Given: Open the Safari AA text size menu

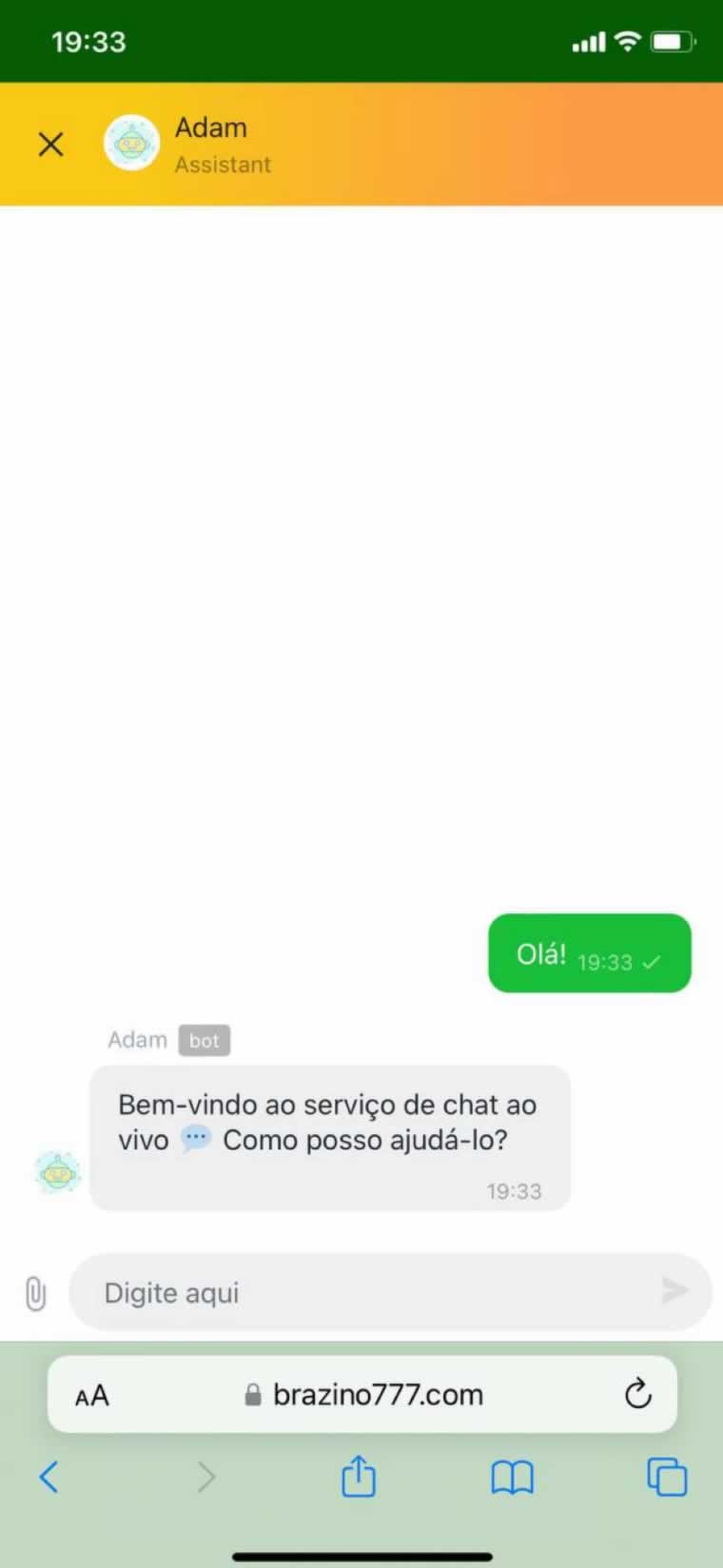Looking at the screenshot, I should coord(92,1396).
